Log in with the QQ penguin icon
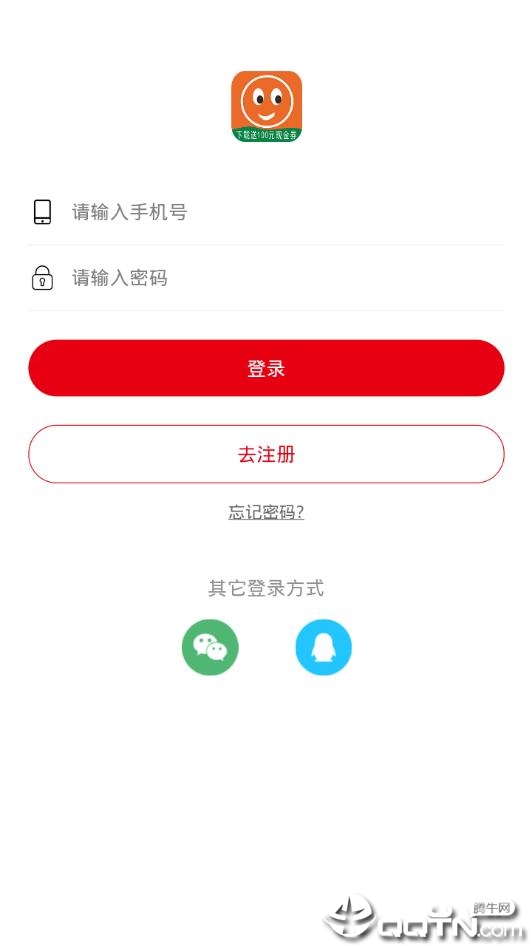Image resolution: width=532 pixels, height=946 pixels. tap(323, 647)
